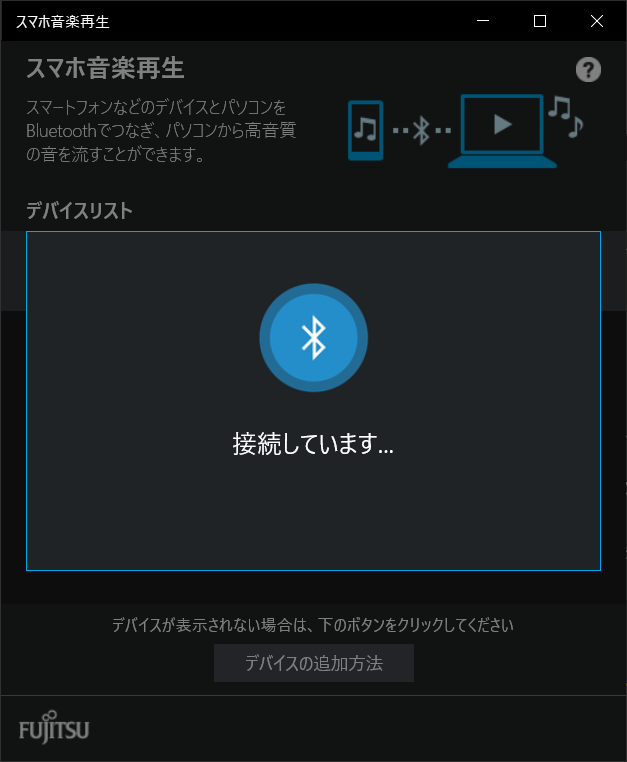627x762 pixels.
Task: Minimize the window
Action: [x=483, y=21]
